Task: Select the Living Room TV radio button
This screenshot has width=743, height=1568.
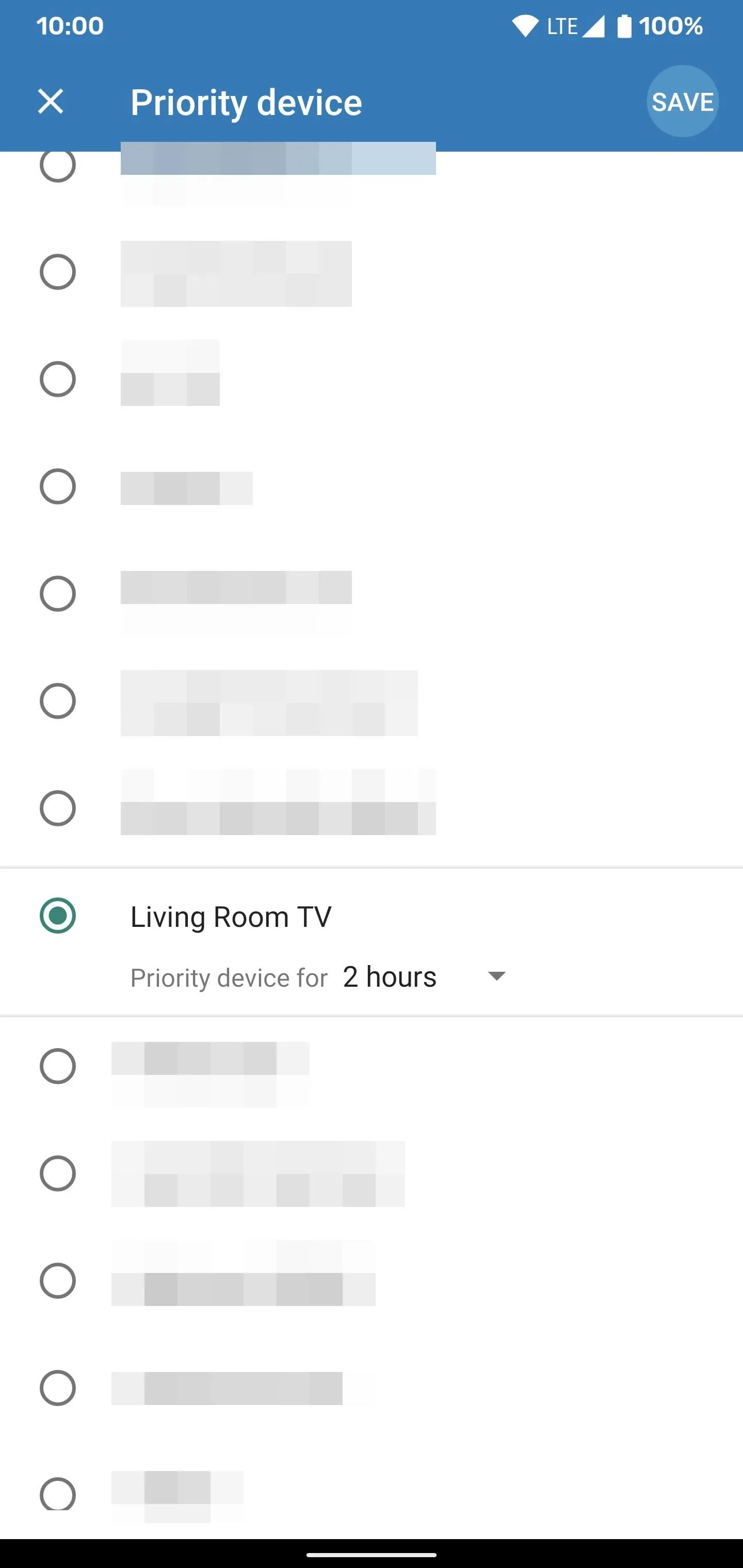Action: [x=58, y=916]
